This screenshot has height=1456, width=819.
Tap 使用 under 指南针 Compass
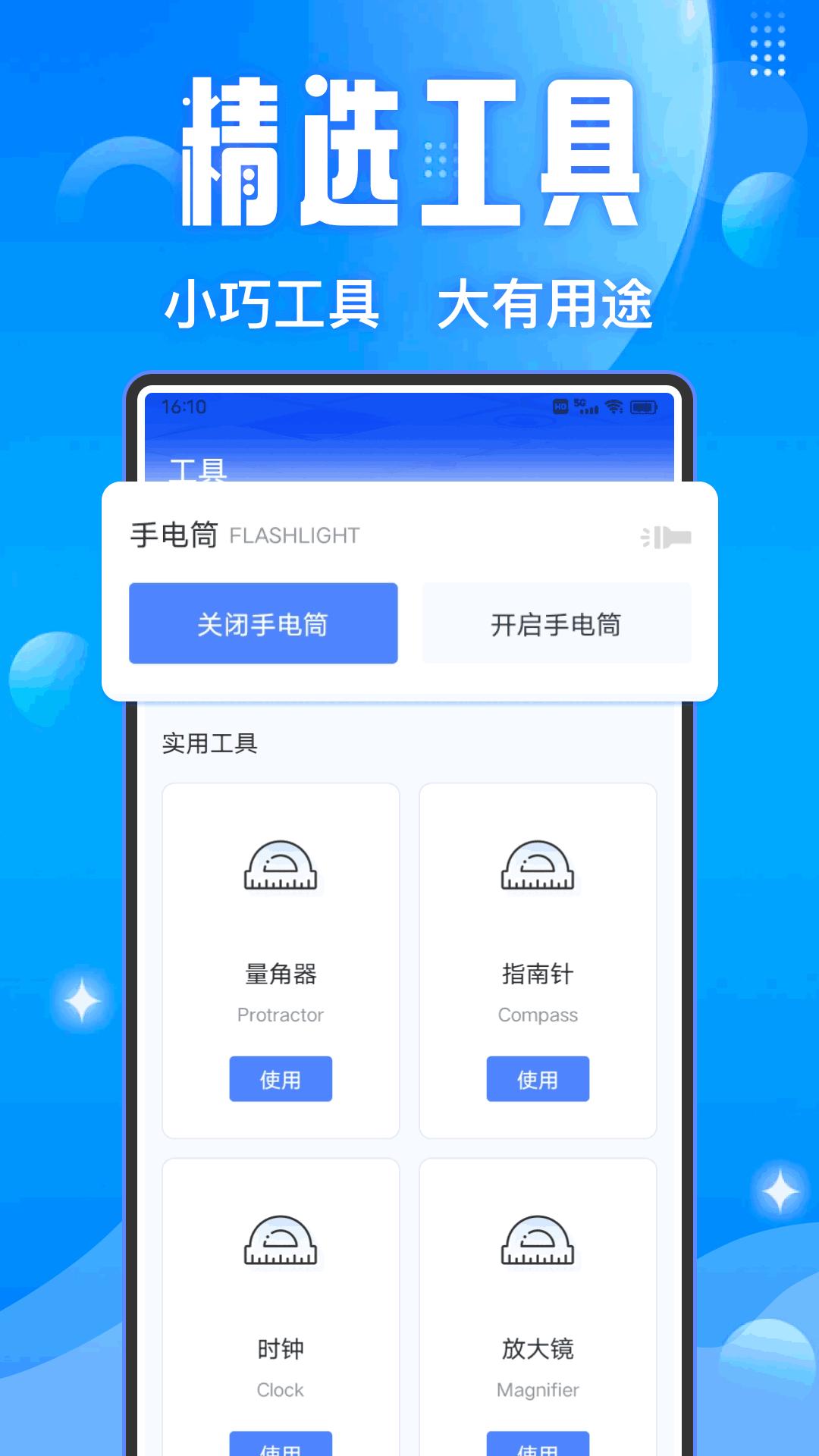[538, 1080]
